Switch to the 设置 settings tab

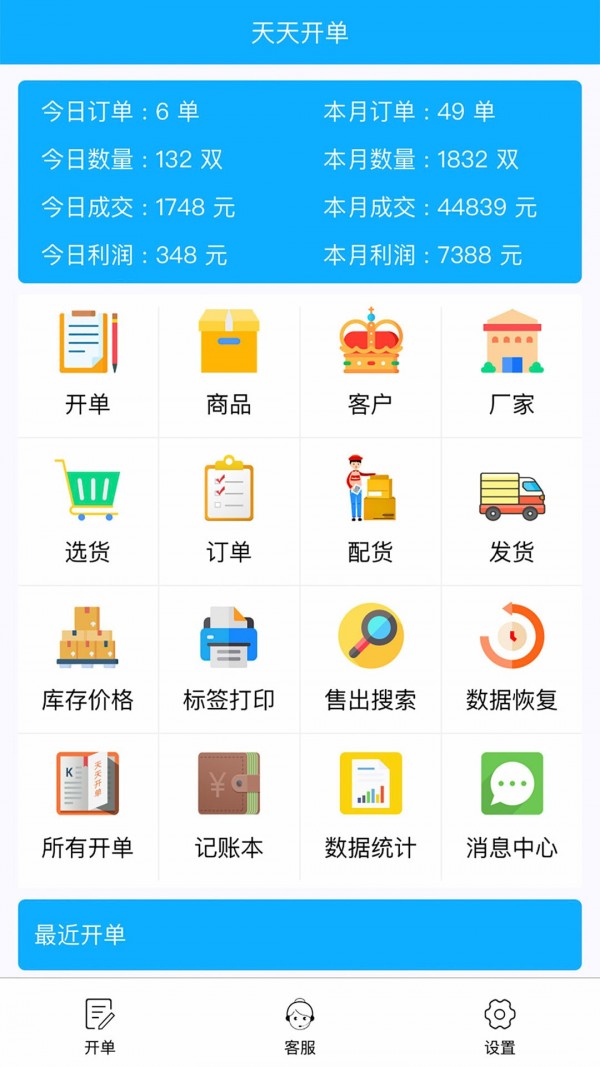tap(499, 1026)
